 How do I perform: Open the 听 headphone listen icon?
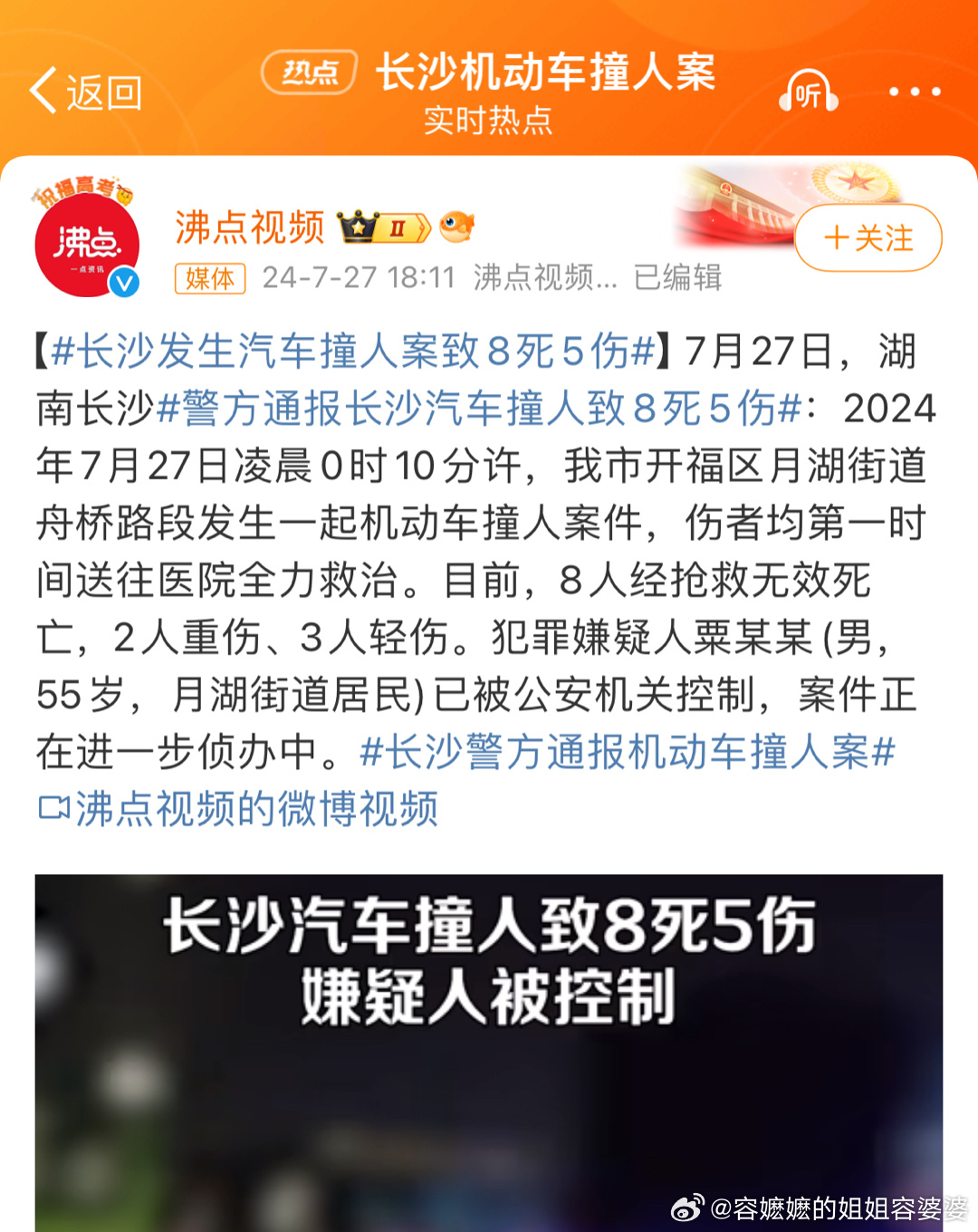[809, 91]
